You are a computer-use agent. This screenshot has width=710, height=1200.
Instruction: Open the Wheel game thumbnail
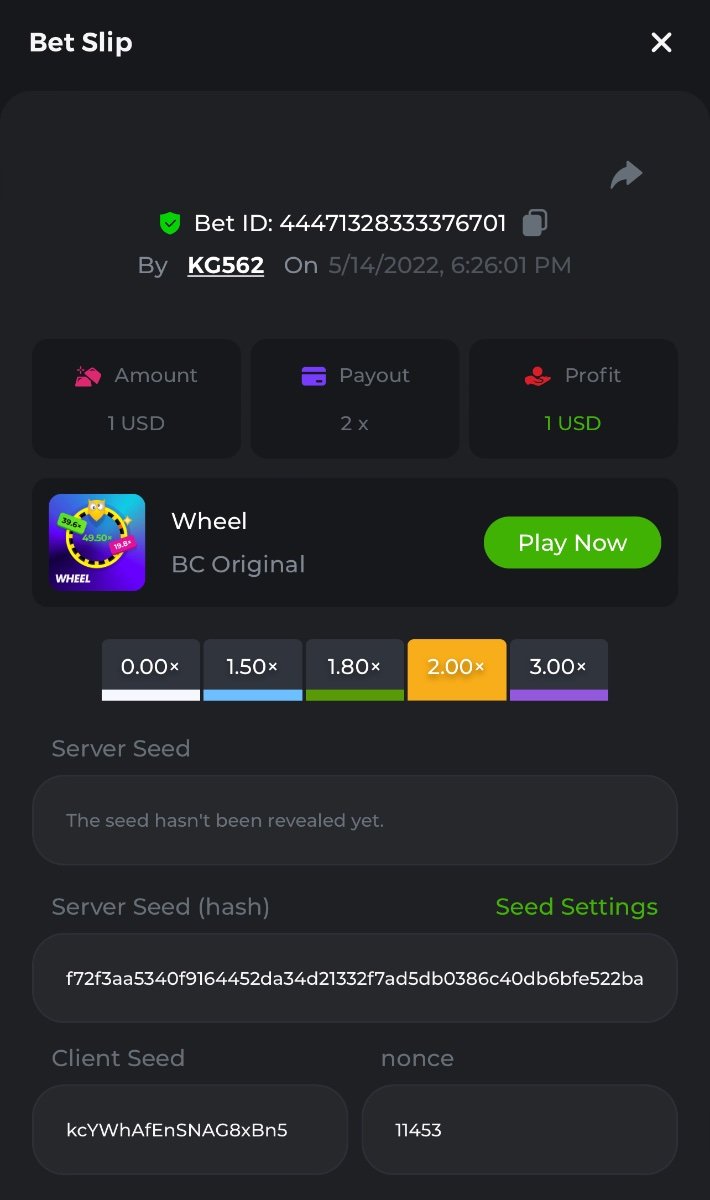(97, 542)
